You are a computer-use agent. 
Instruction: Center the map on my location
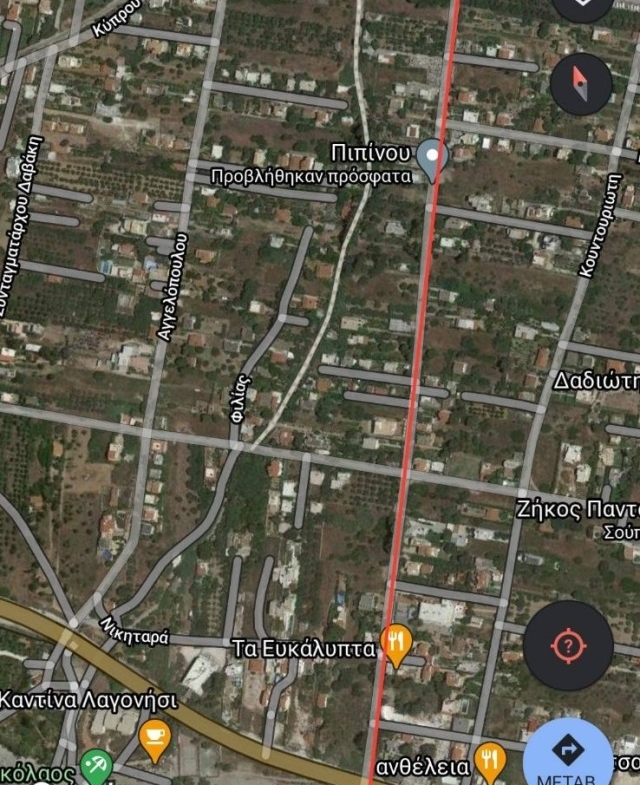coord(568,646)
